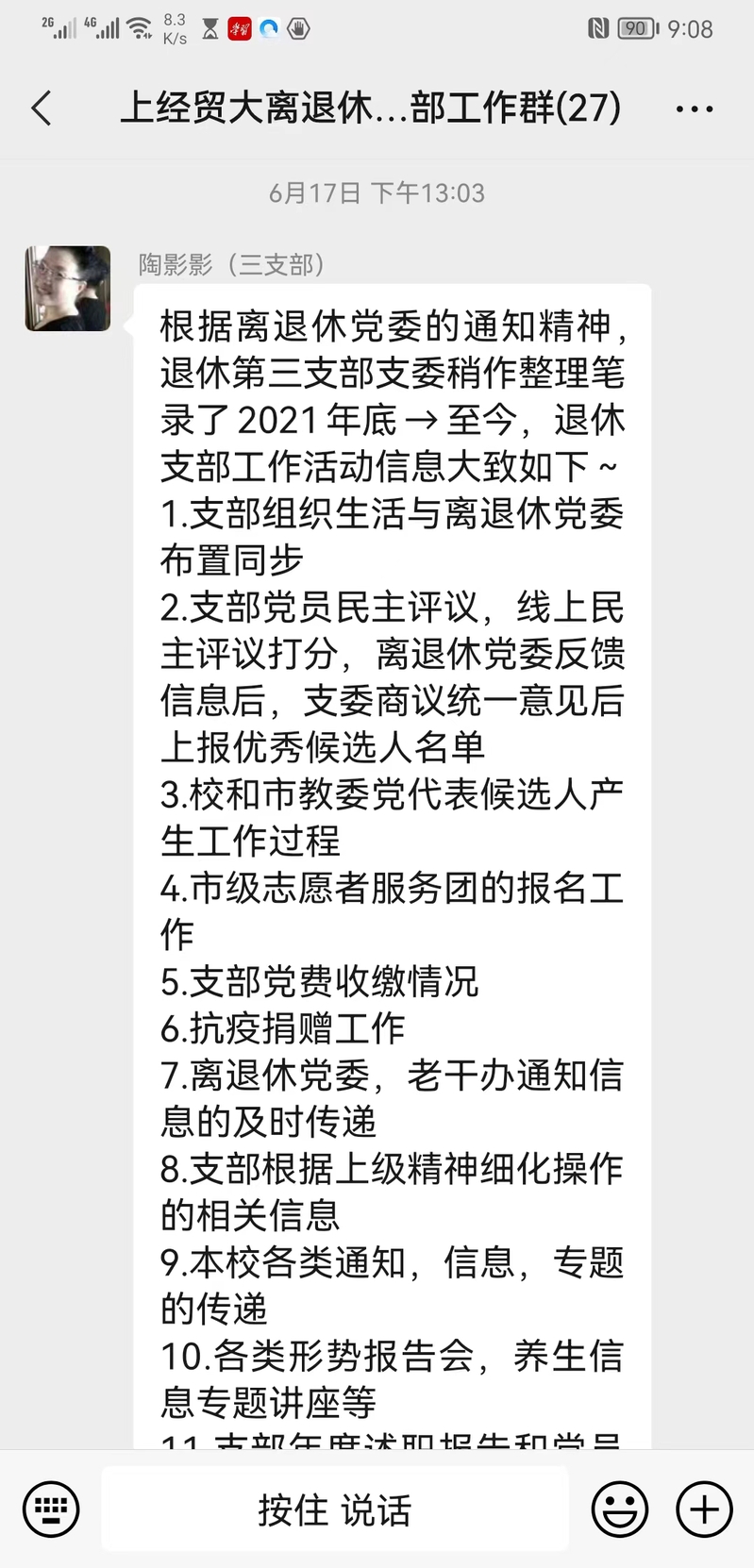Tap the 按住 说话 voice button
Viewport: 754px width, 1568px height.
335,1509
